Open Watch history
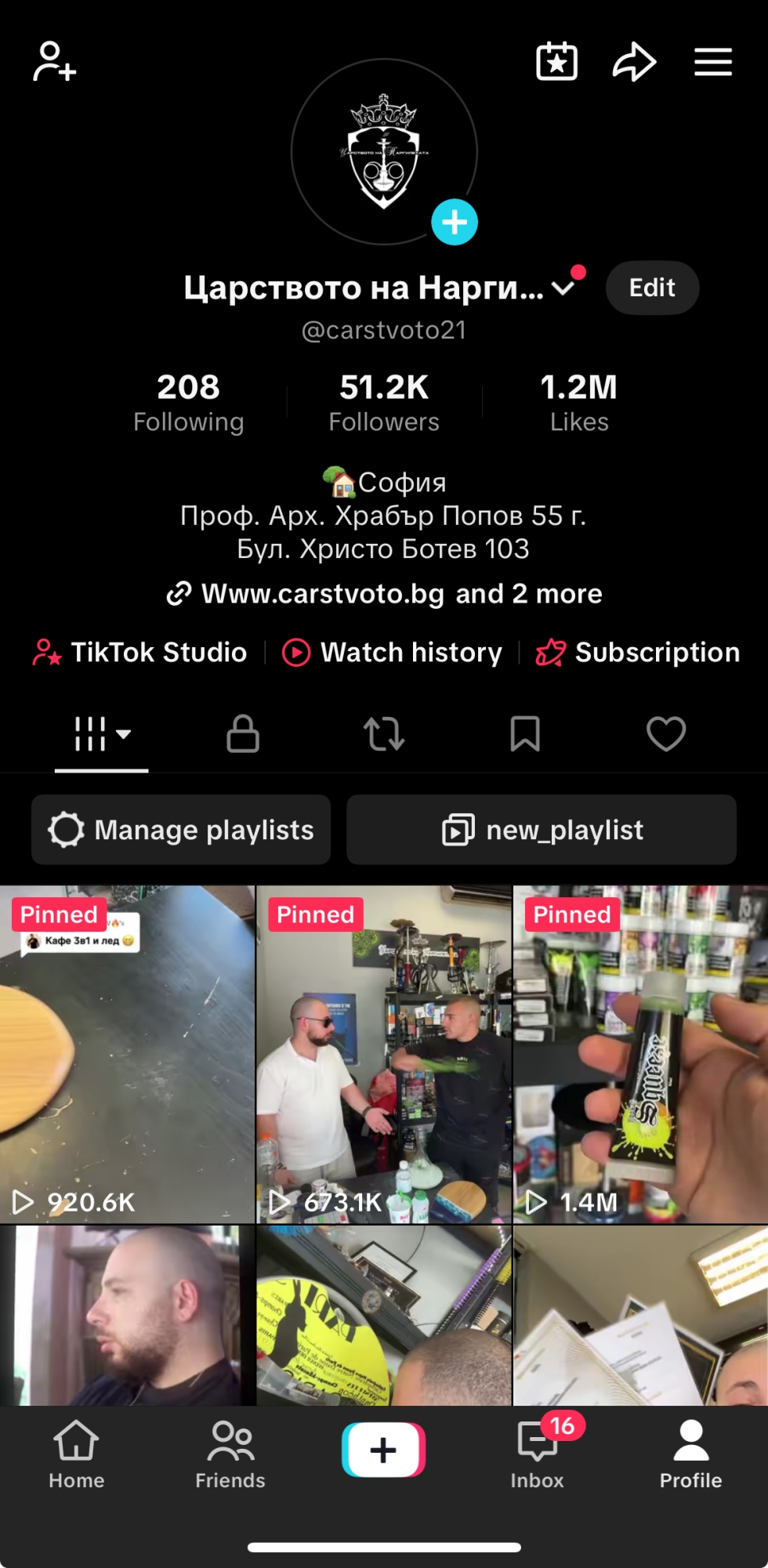The image size is (768, 1568). (392, 652)
